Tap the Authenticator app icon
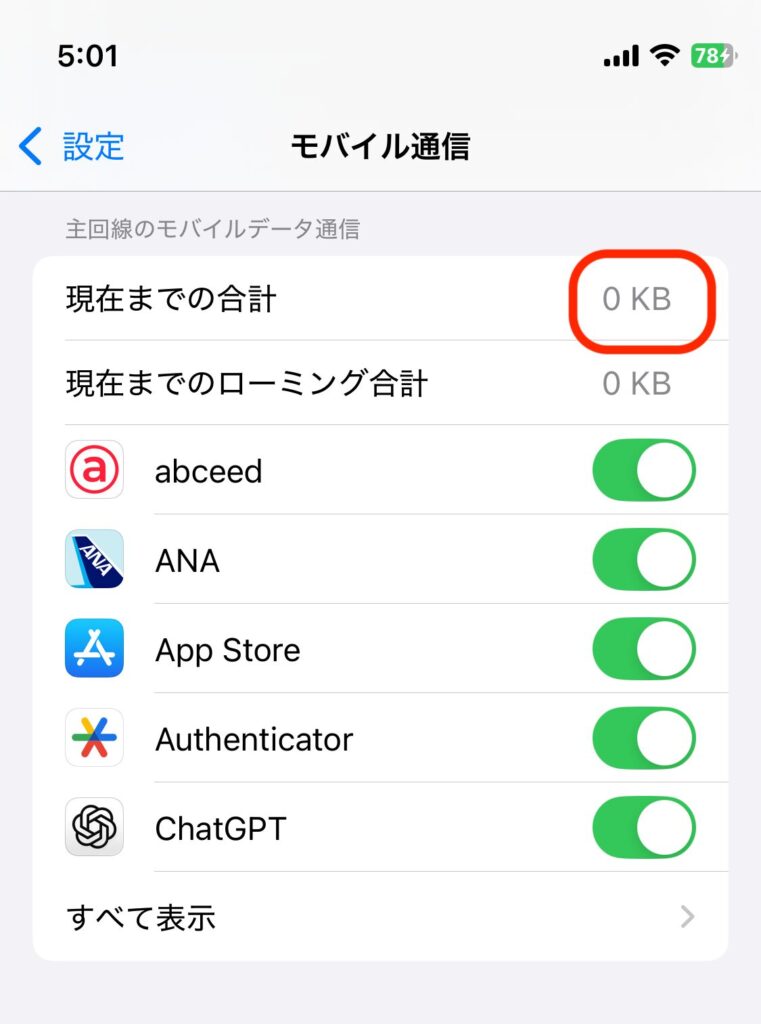The image size is (761, 1024). click(x=94, y=738)
